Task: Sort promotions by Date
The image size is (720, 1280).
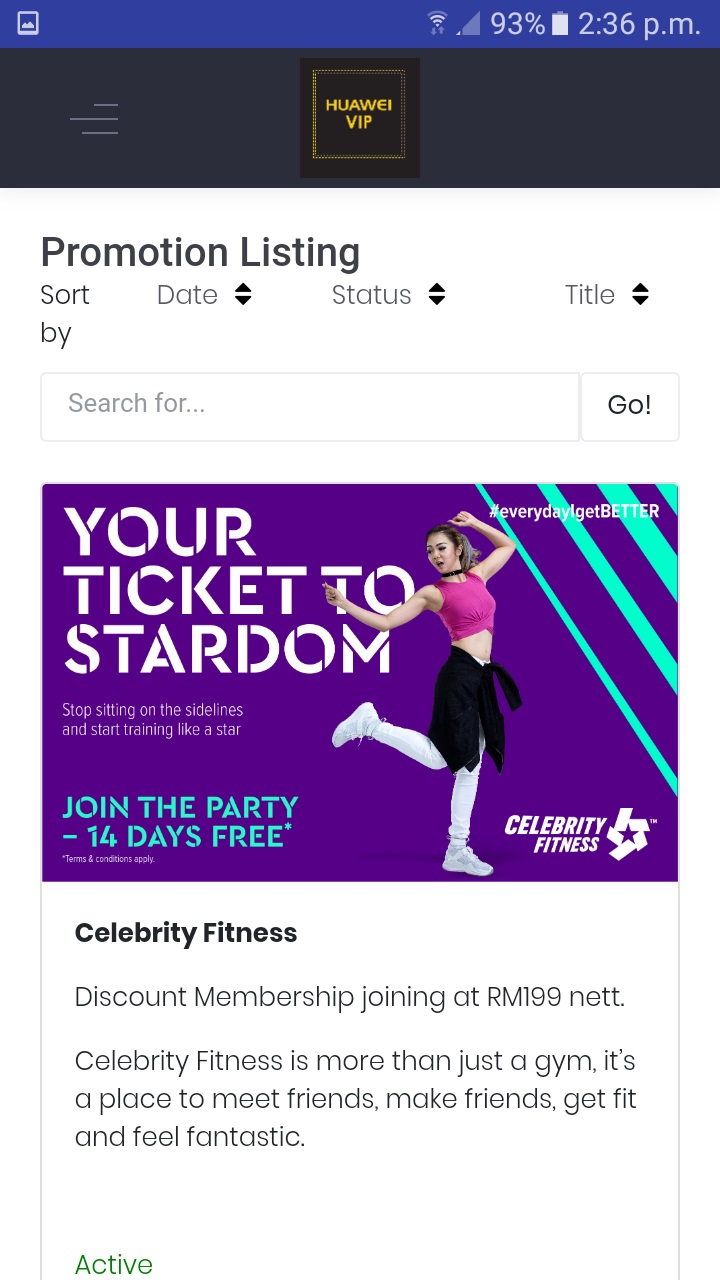Action: (x=204, y=295)
